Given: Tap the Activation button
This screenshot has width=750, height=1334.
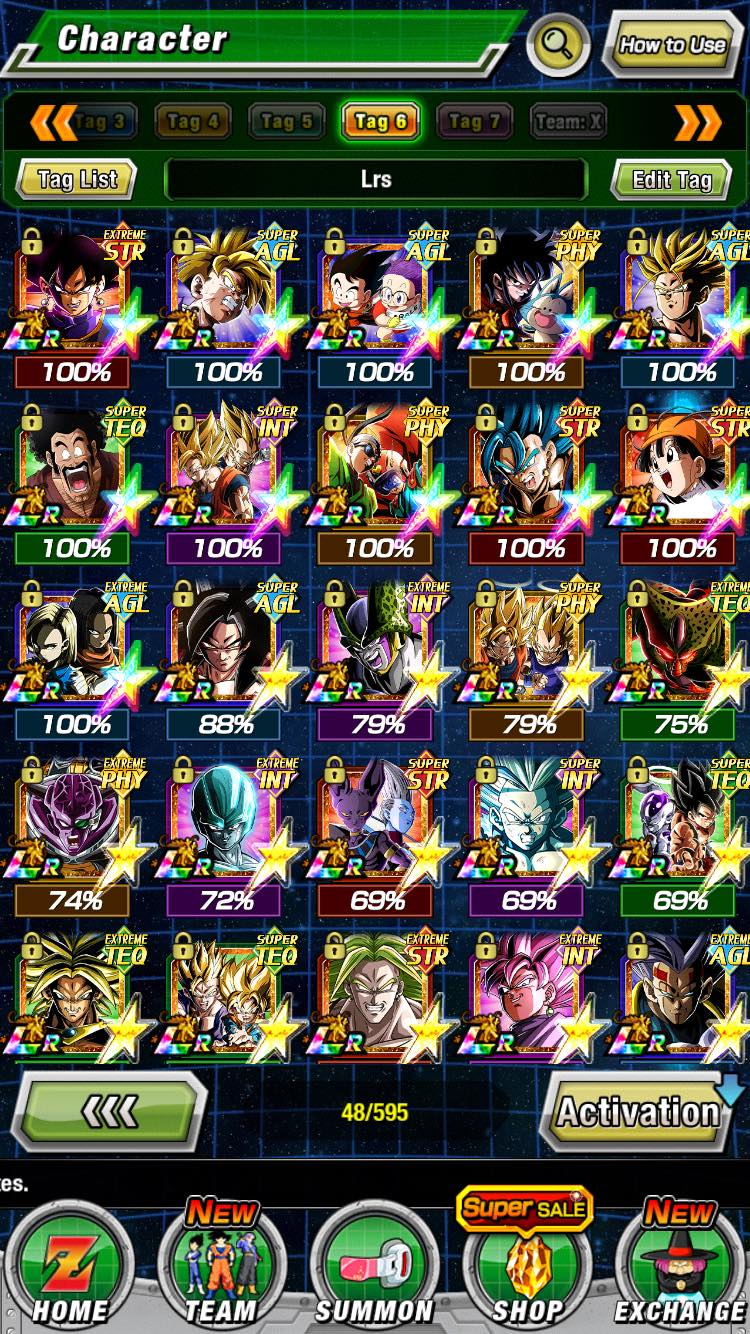Looking at the screenshot, I should 640,1111.
